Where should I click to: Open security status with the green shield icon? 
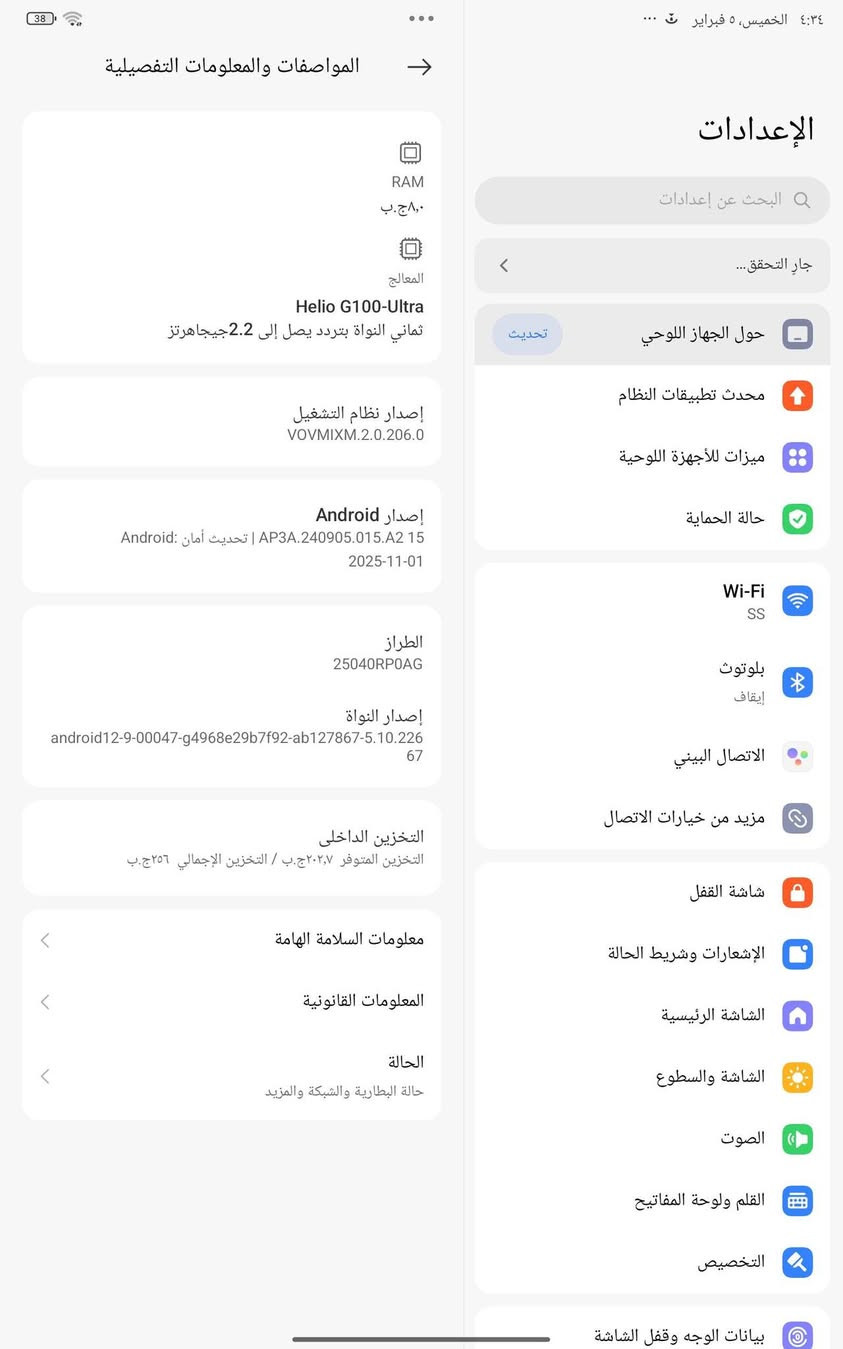(797, 519)
